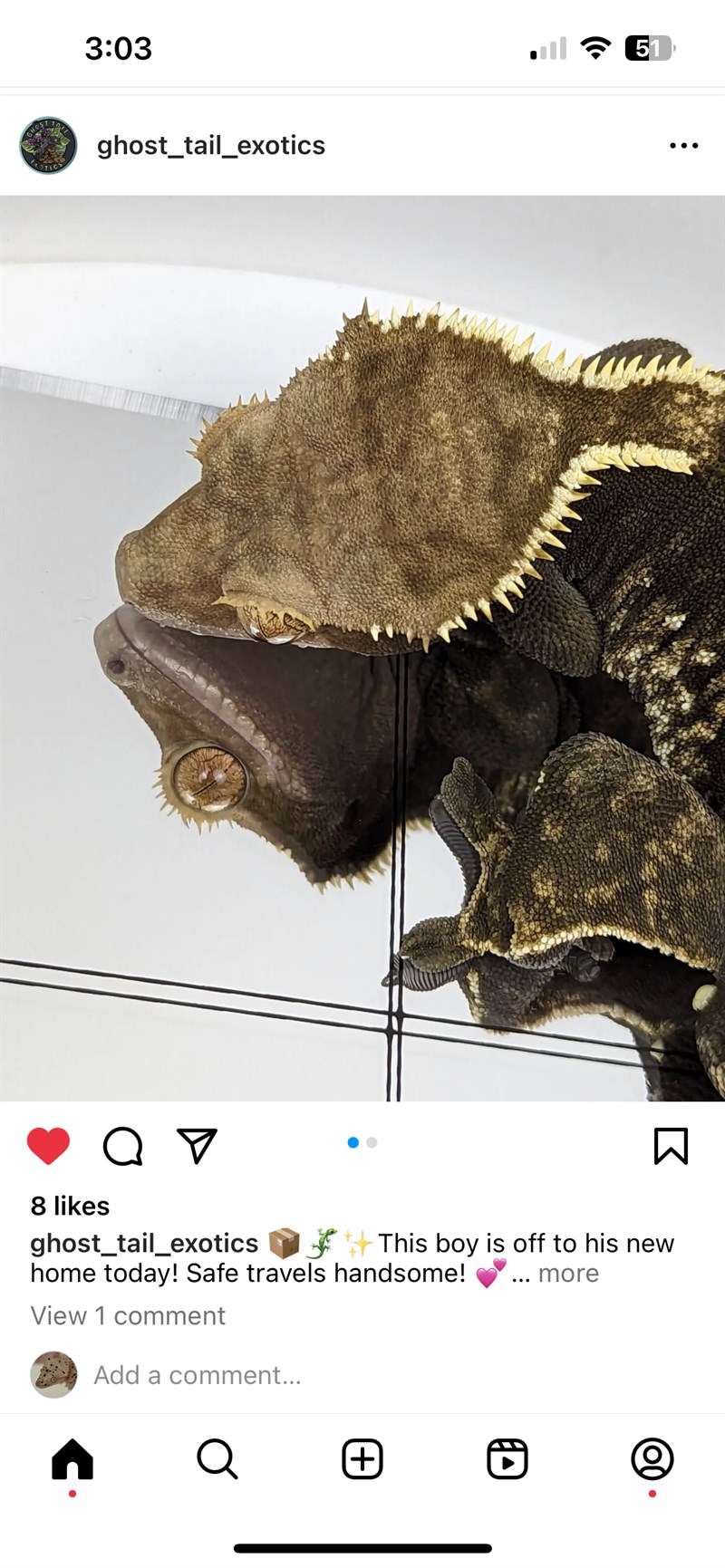Switch to the Search tab
Image resolution: width=725 pixels, height=1568 pixels.
click(217, 1459)
